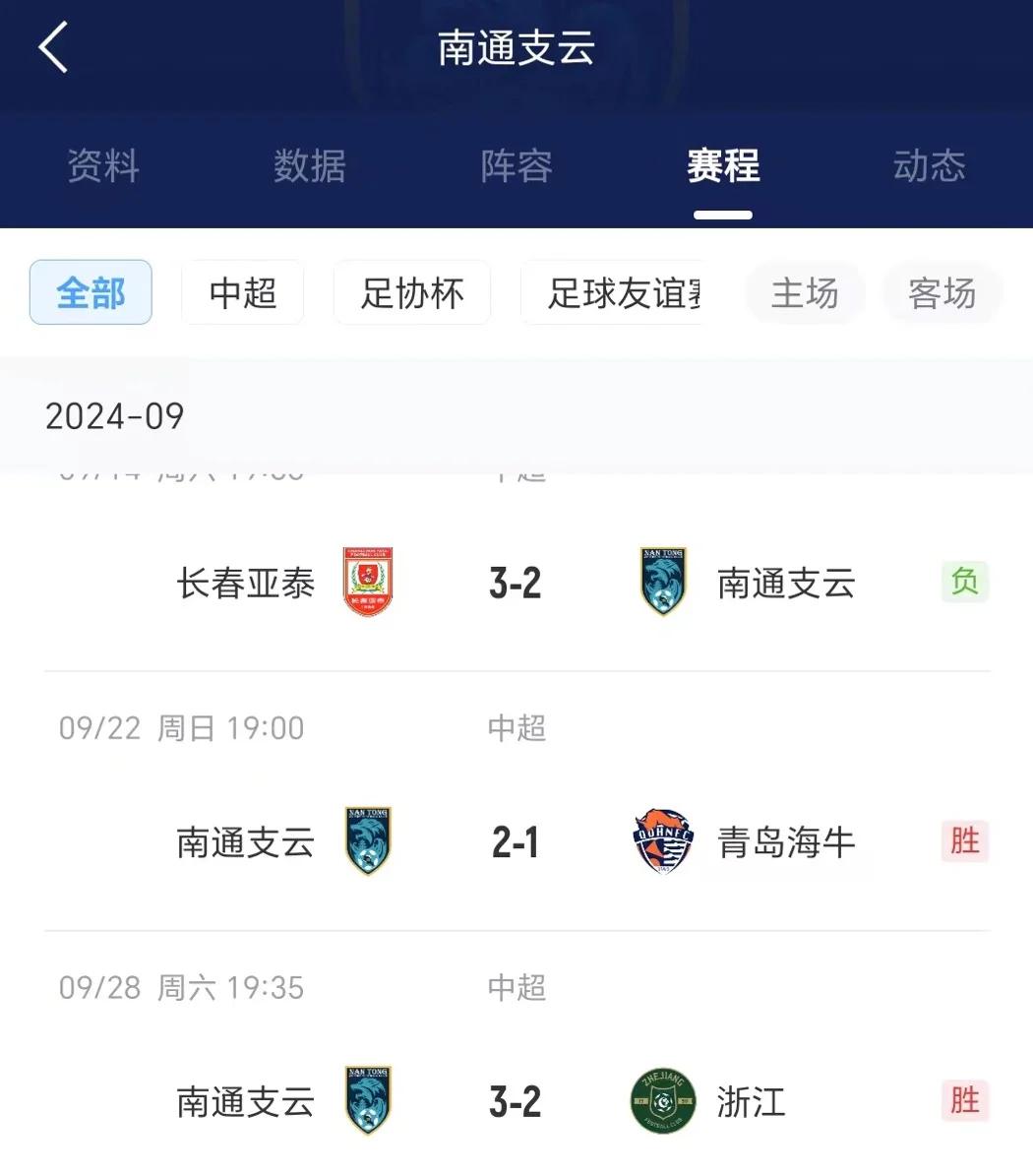Open the 09/22 南通支云 vs 青岛海牛 match details

[516, 807]
